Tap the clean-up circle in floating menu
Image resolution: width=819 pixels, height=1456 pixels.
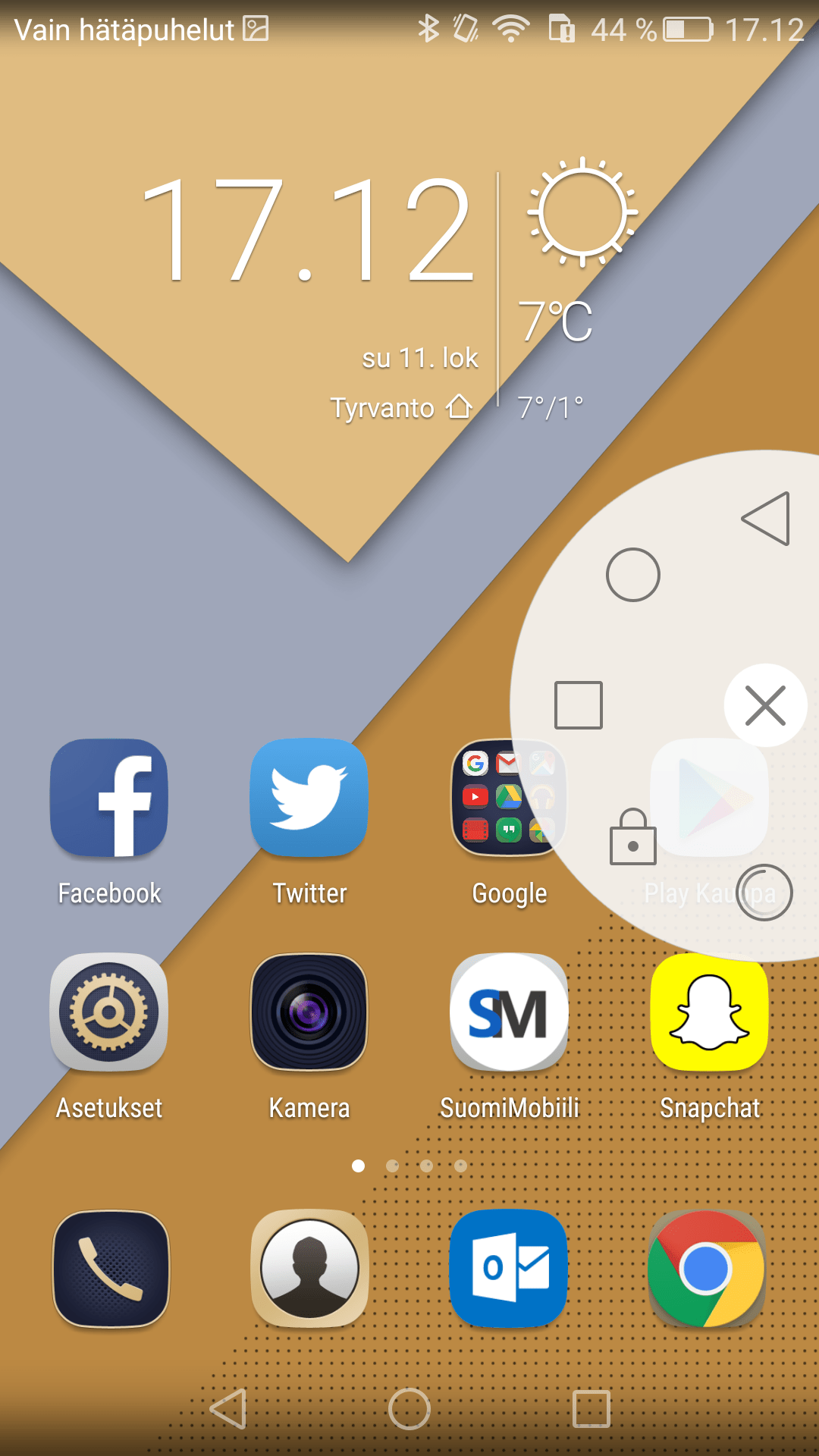coord(764,893)
